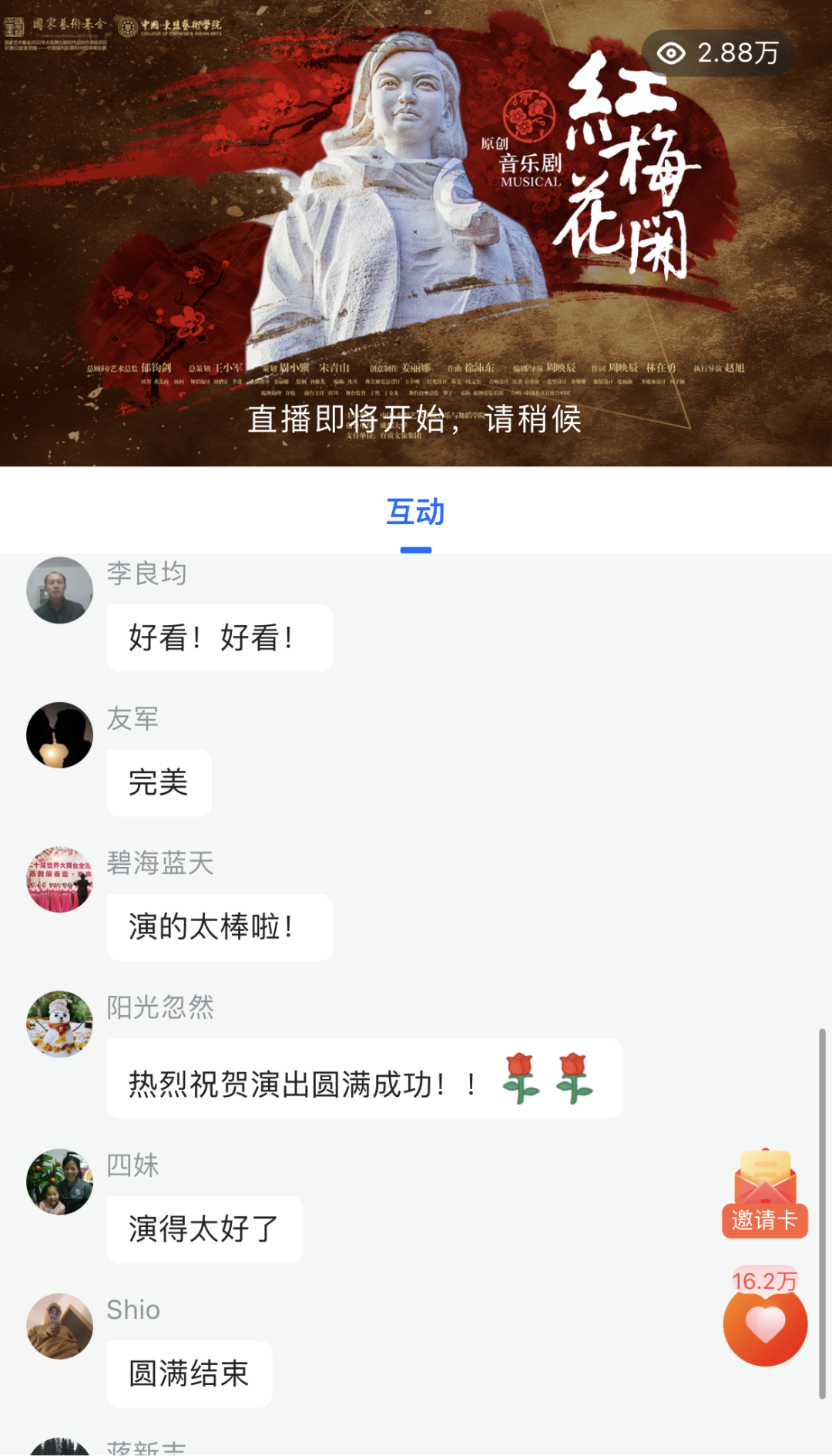The height and width of the screenshot is (1456, 832).
Task: Send a like with the heart button
Action: tap(765, 1325)
